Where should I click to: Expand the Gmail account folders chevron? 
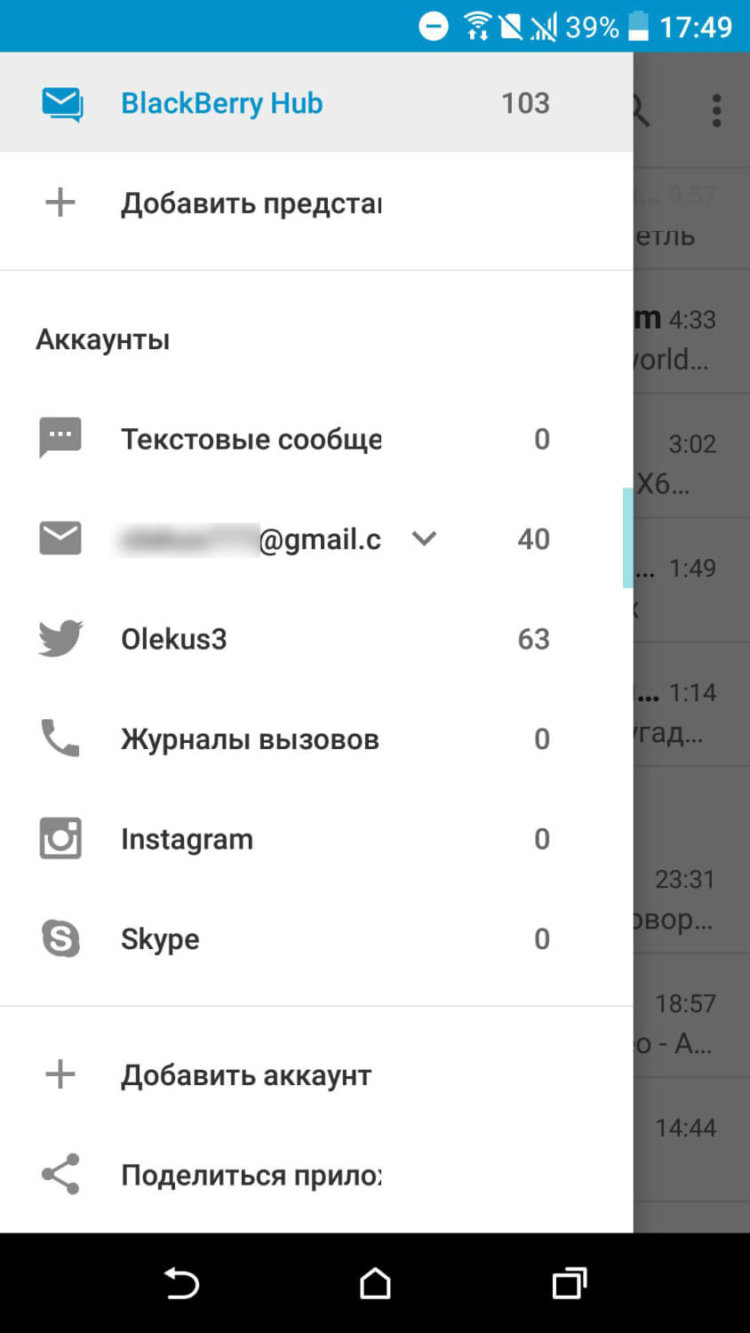point(423,539)
